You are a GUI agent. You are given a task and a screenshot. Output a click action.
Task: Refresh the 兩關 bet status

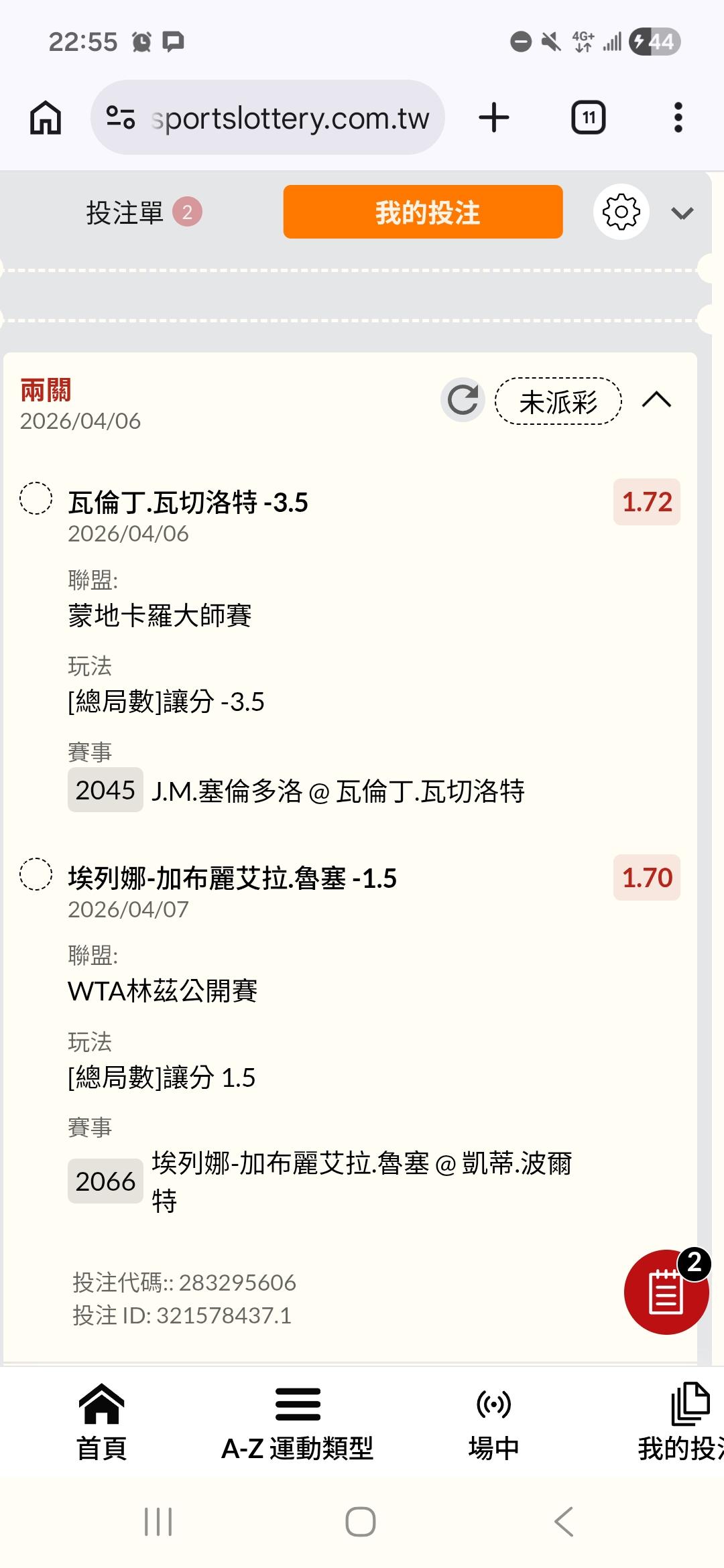(x=463, y=401)
